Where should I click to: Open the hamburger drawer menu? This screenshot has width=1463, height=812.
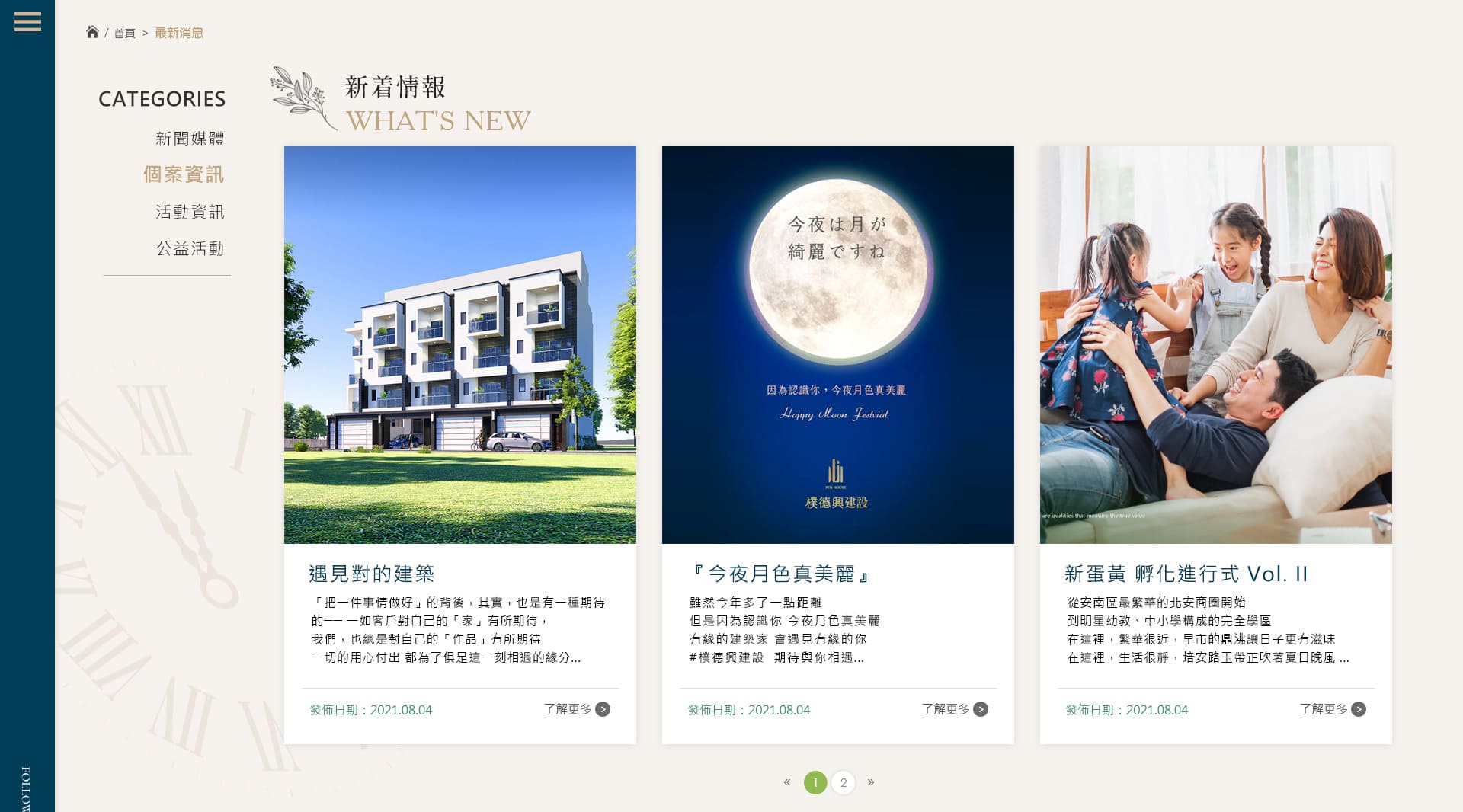pyautogui.click(x=27, y=21)
